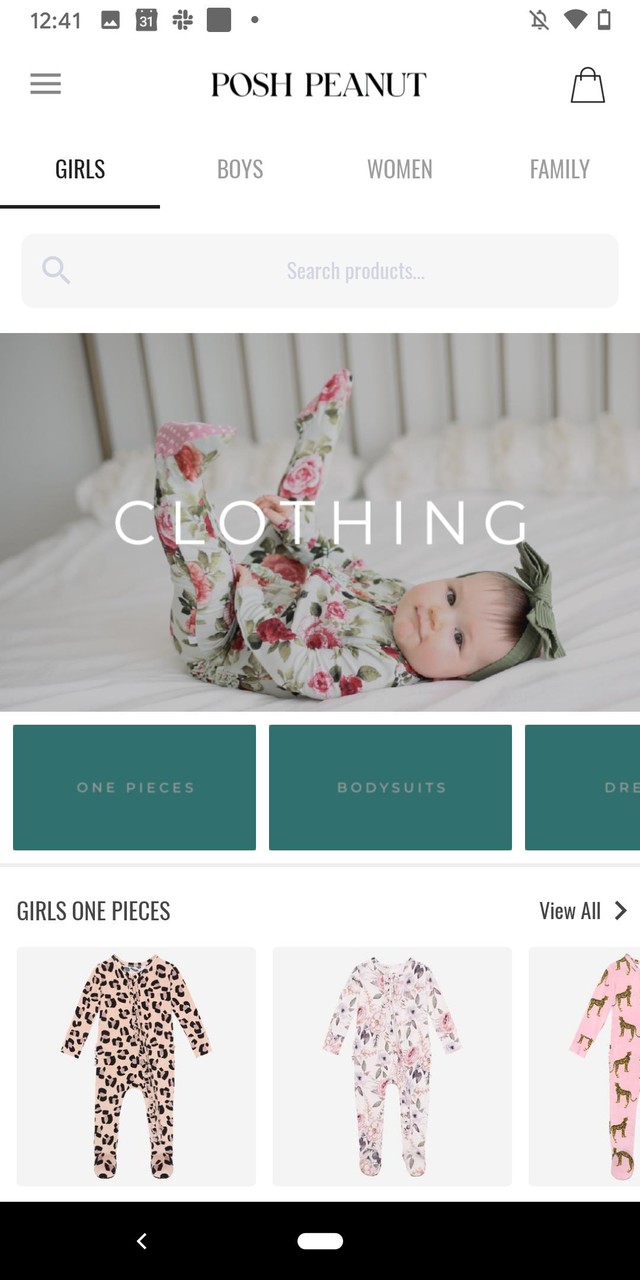Open the hamburger menu drawer
Screen dimensions: 640x1280
pyautogui.click(x=45, y=84)
